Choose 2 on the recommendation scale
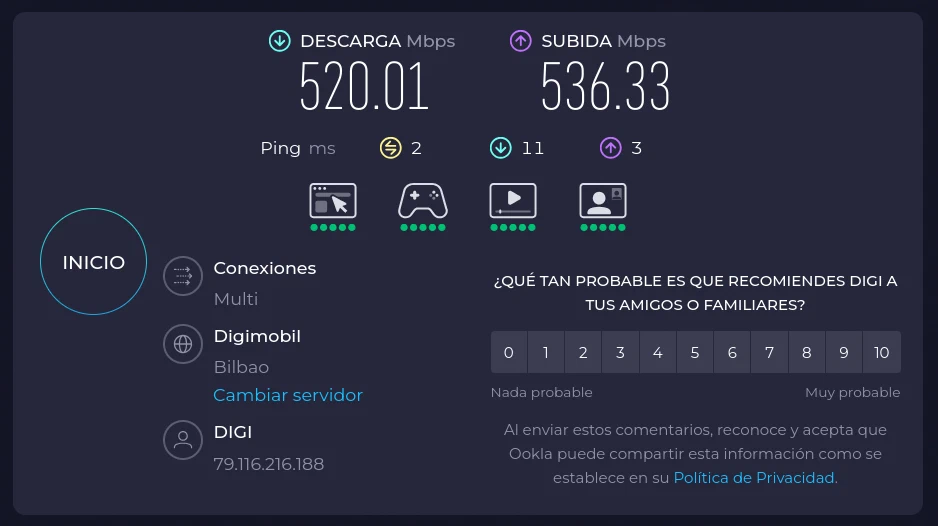This screenshot has height=526, width=938. (583, 352)
